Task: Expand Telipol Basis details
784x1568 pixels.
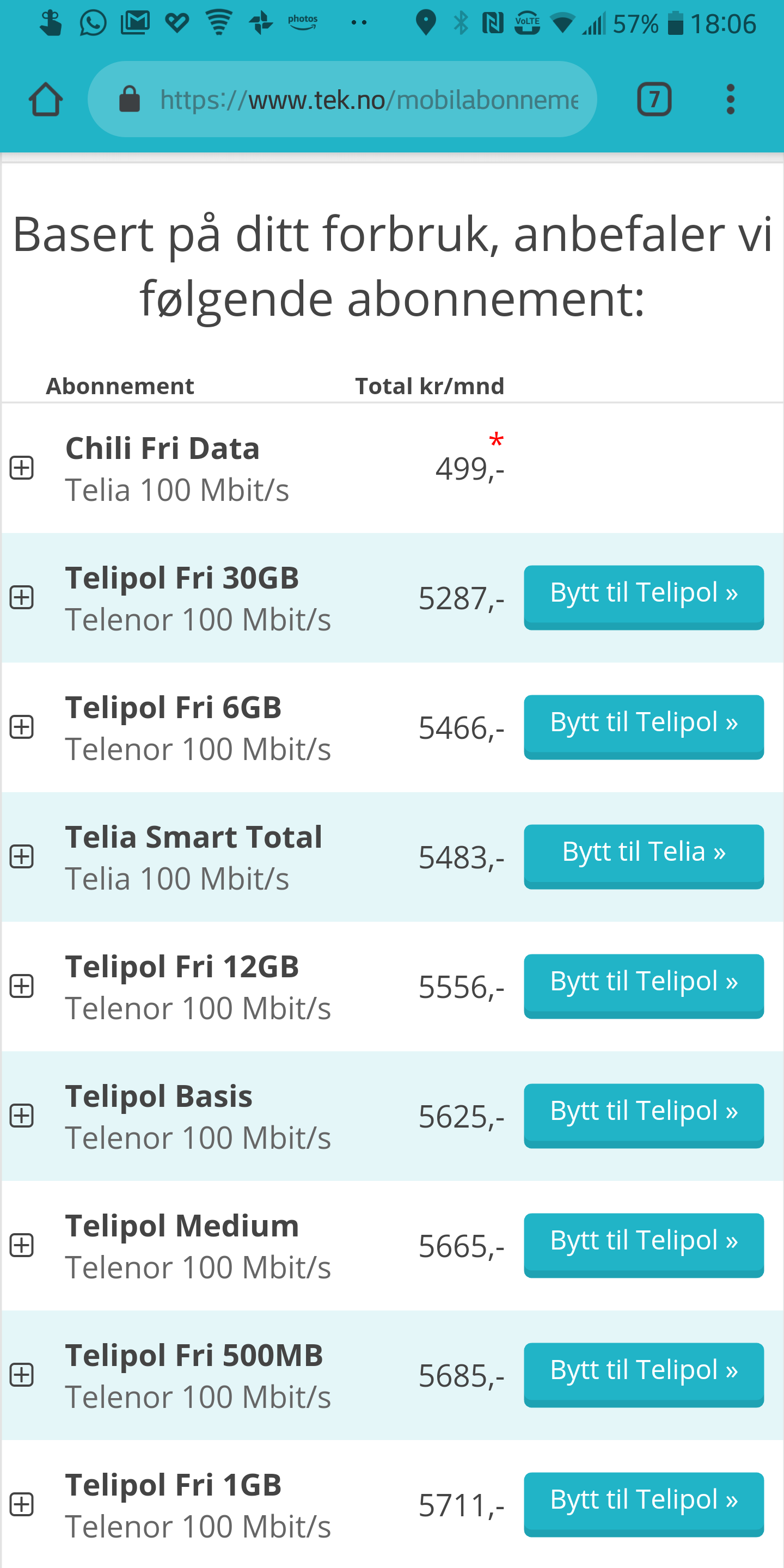Action: [x=22, y=1116]
